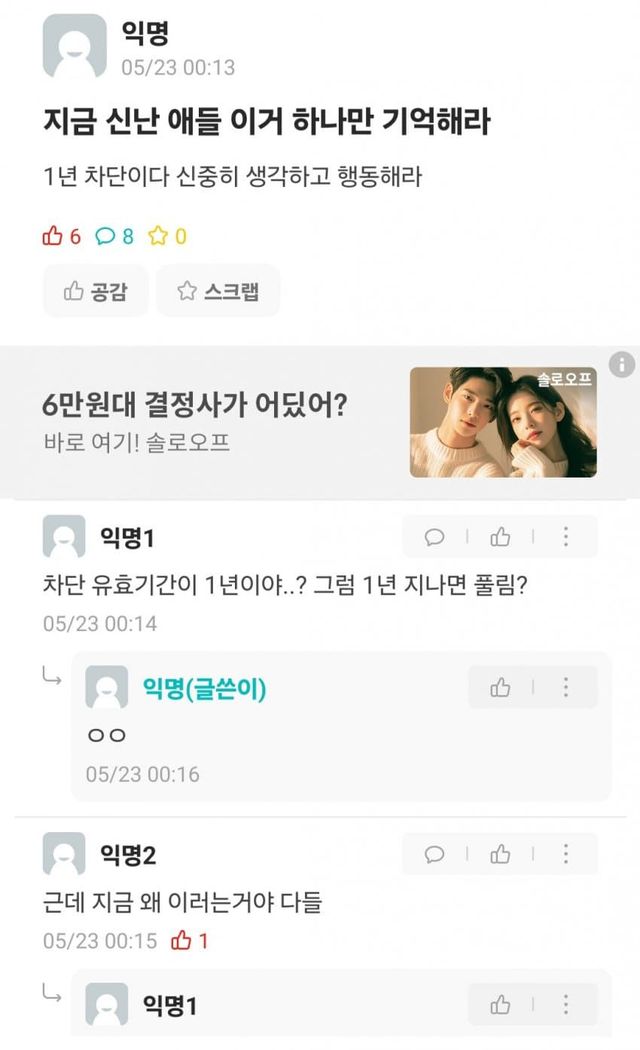640x1050 pixels.
Task: Like 익명1's reply under 익명2
Action: coord(500,1004)
